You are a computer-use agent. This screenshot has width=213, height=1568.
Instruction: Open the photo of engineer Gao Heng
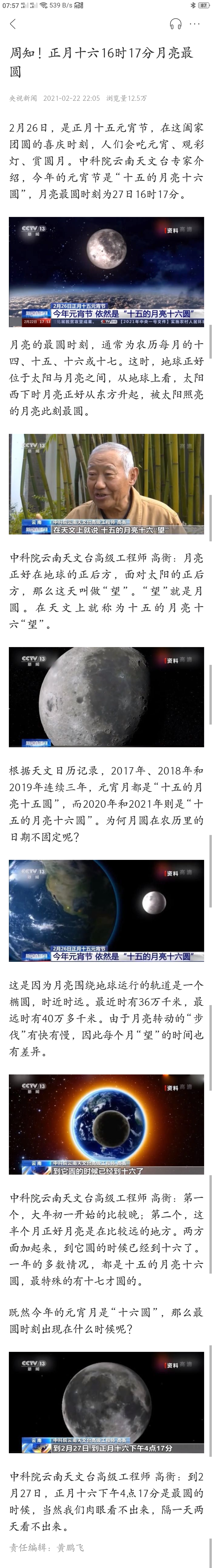pyautogui.click(x=106, y=484)
